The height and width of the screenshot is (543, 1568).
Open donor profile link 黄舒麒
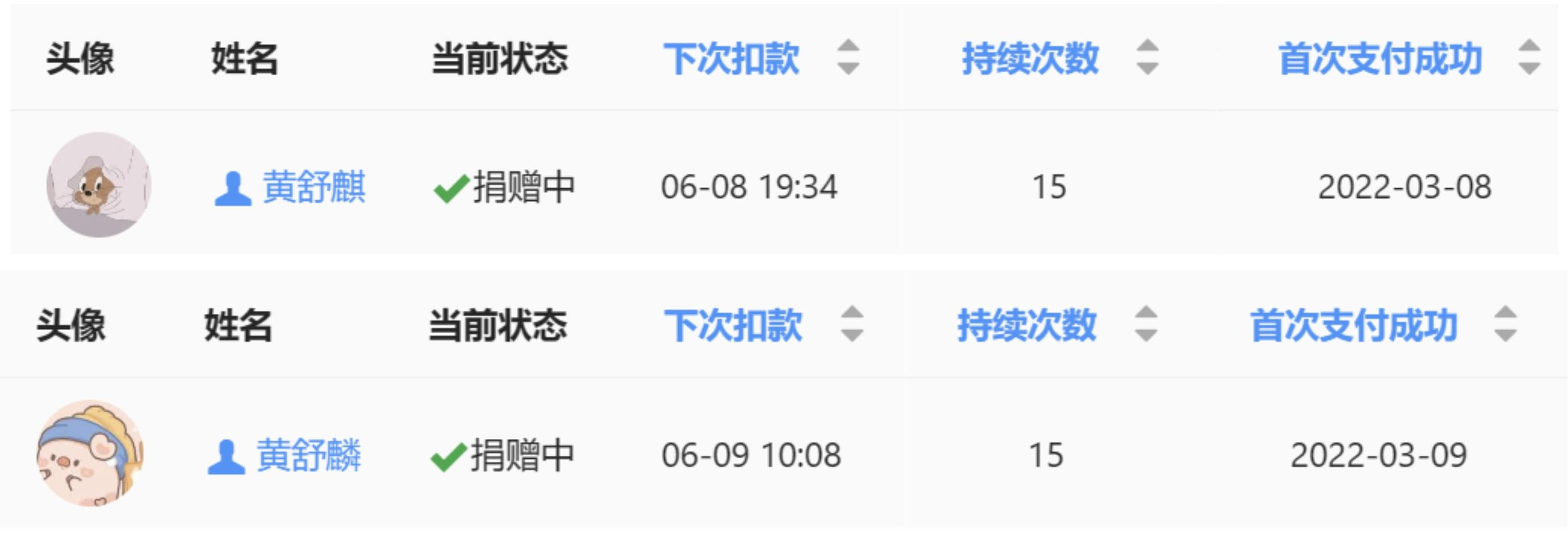tap(314, 186)
